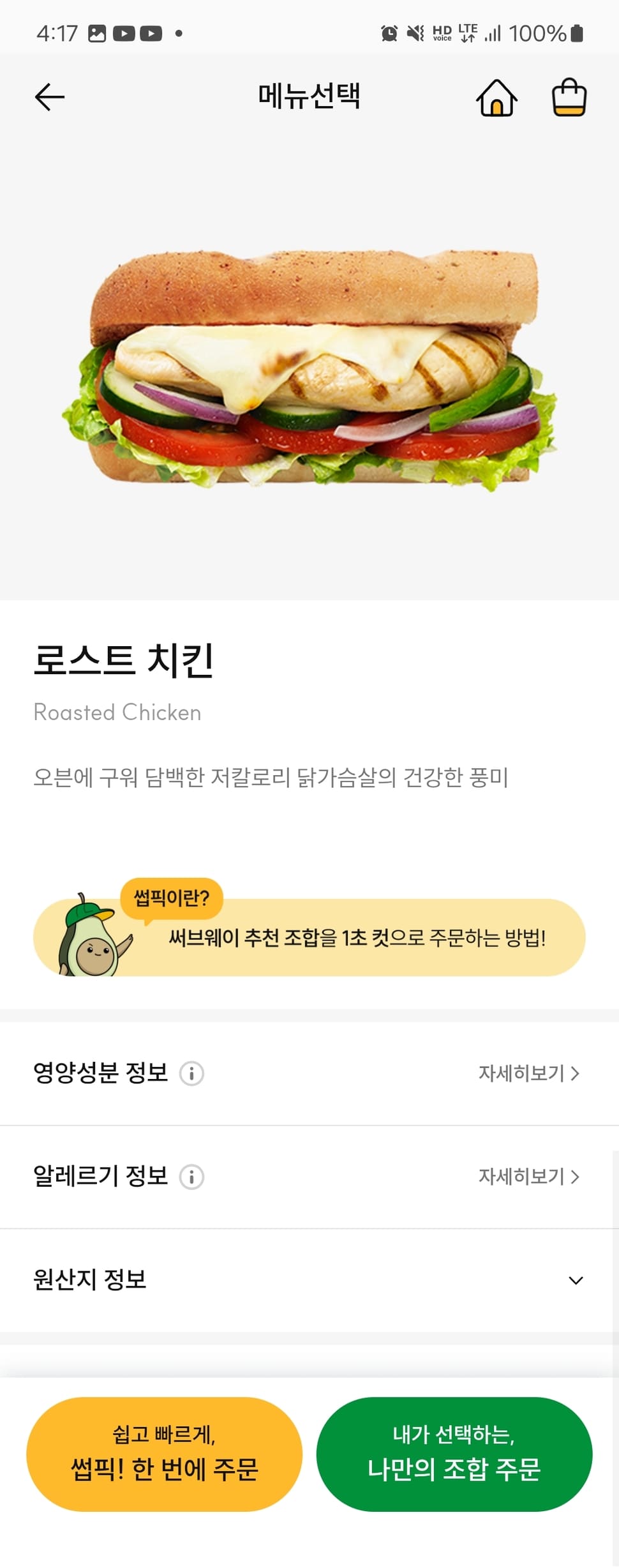Open the home screen icon
The height and width of the screenshot is (1568, 619).
[x=498, y=98]
